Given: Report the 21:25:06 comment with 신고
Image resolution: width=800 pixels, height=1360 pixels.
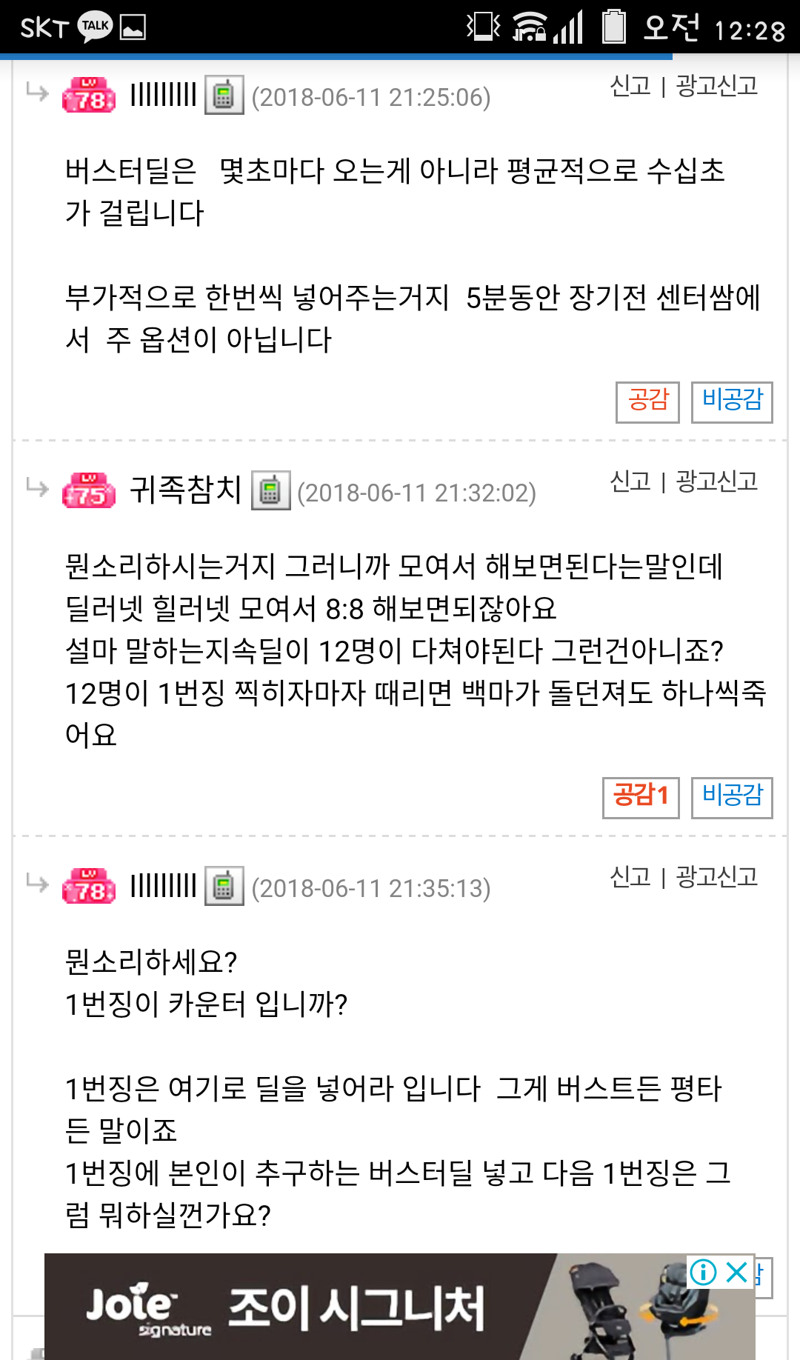Looking at the screenshot, I should pyautogui.click(x=630, y=86).
